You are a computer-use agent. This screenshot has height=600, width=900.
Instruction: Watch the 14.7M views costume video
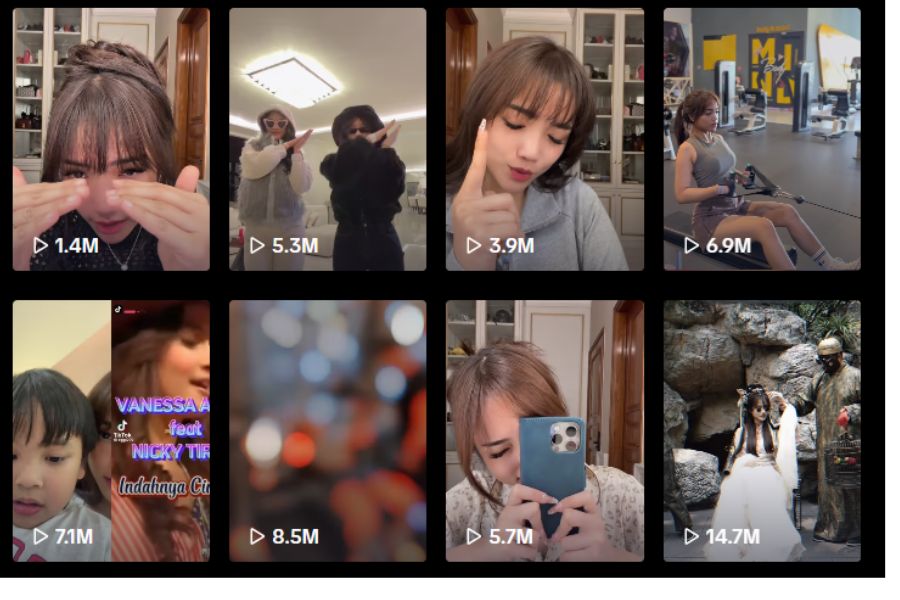[x=761, y=430]
